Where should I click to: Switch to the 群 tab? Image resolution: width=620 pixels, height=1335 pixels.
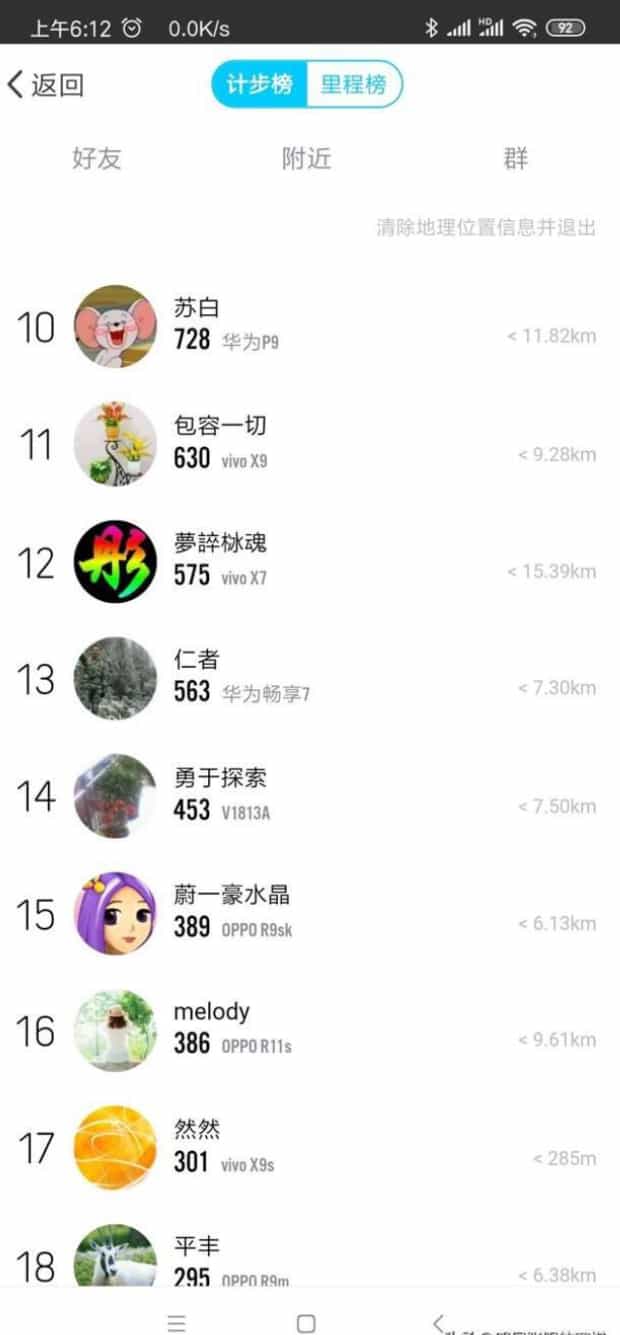(x=516, y=158)
